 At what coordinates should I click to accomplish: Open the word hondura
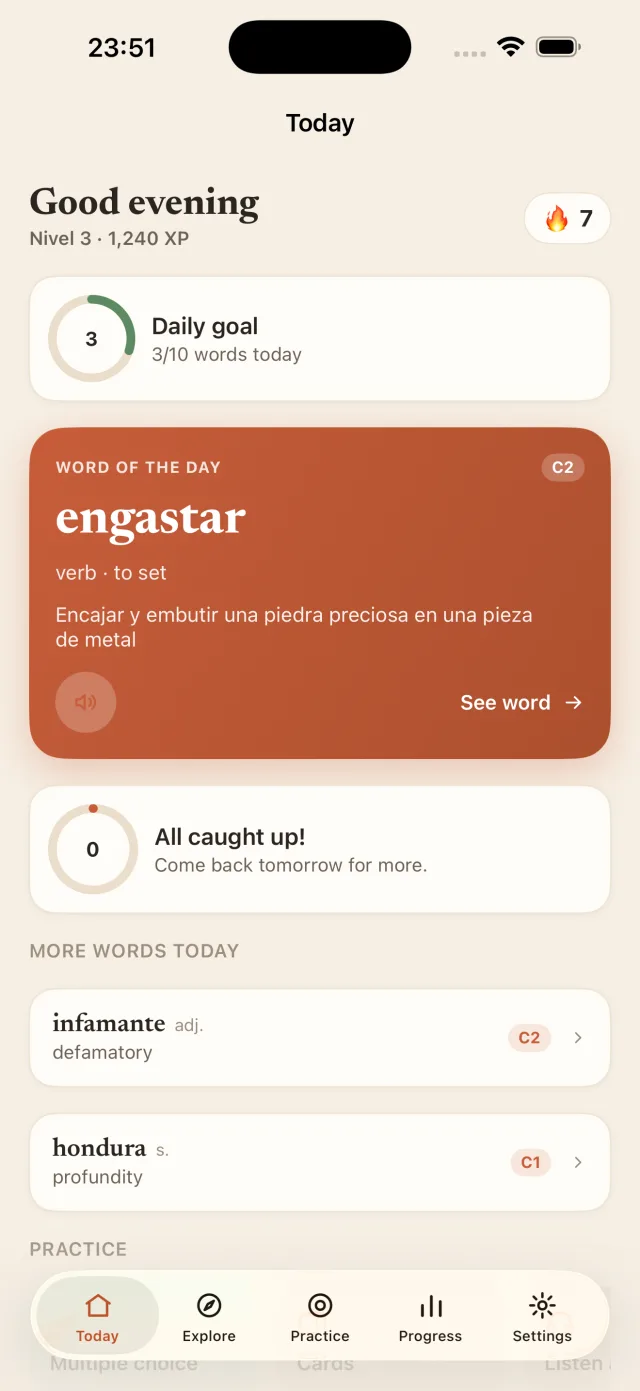click(320, 1163)
